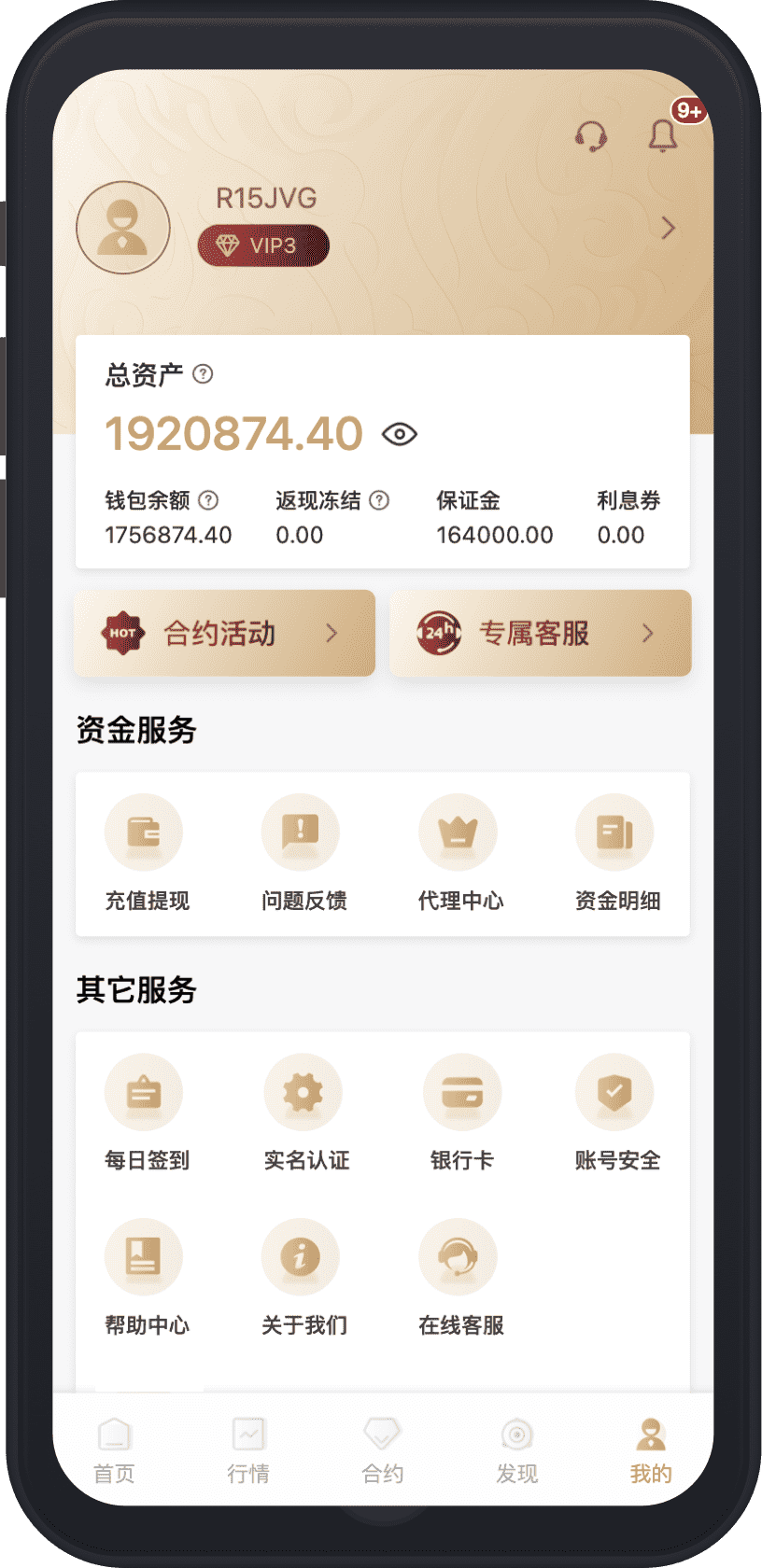This screenshot has width=762, height=1568.
Task: Open 账号安全
Action: point(617,1112)
